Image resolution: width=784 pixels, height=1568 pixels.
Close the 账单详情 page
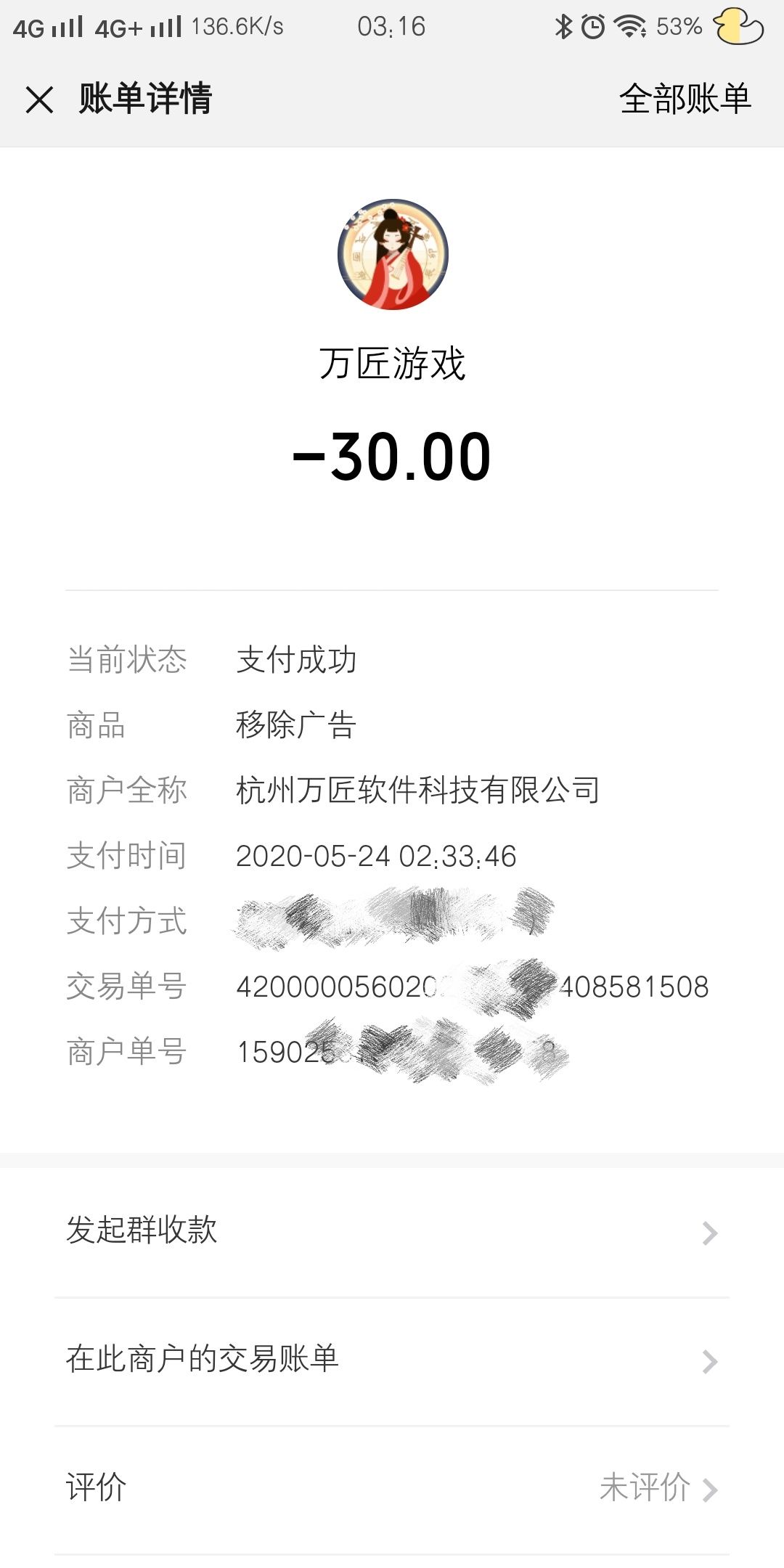click(39, 99)
